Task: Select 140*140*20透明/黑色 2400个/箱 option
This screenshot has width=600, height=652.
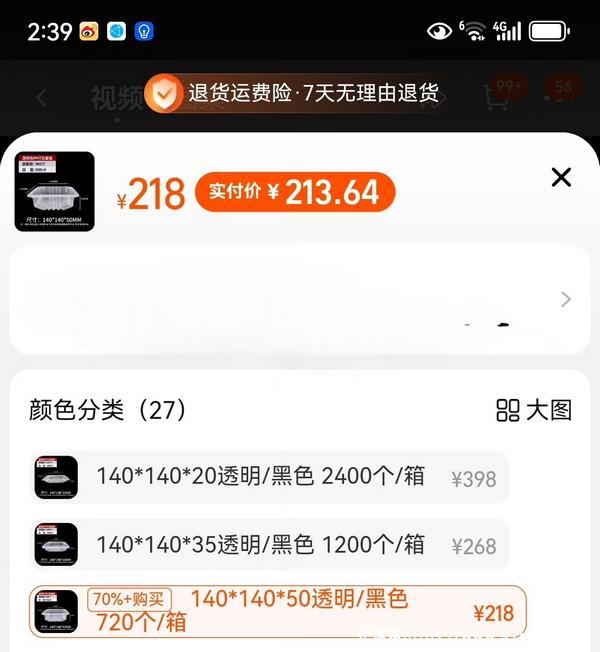Action: point(268,477)
